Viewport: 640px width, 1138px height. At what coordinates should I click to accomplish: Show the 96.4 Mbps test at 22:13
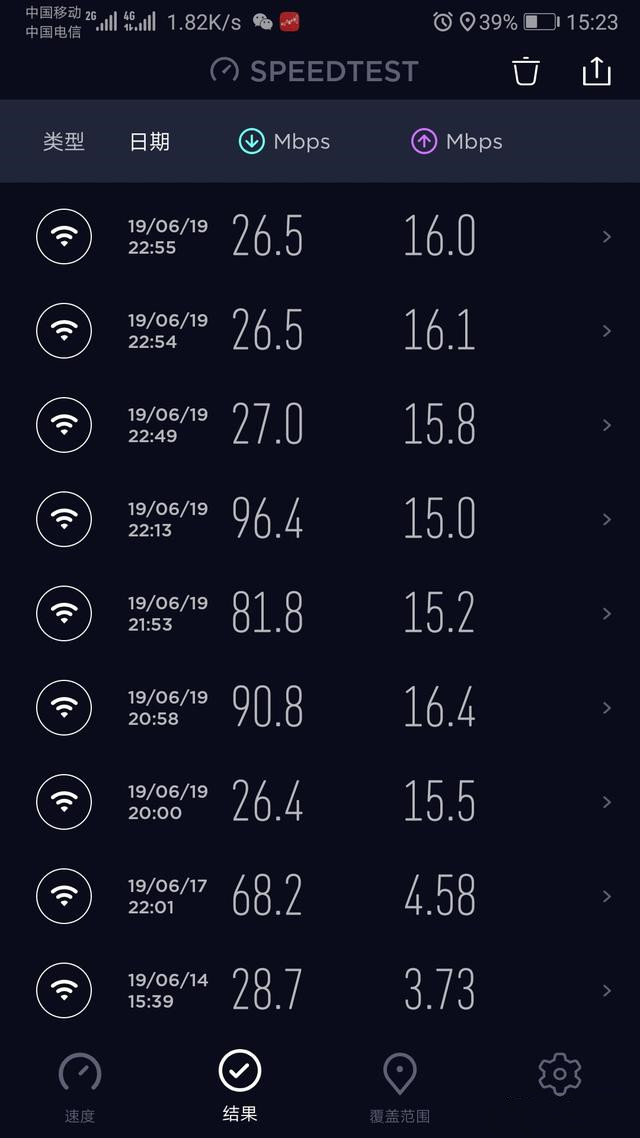(320, 519)
